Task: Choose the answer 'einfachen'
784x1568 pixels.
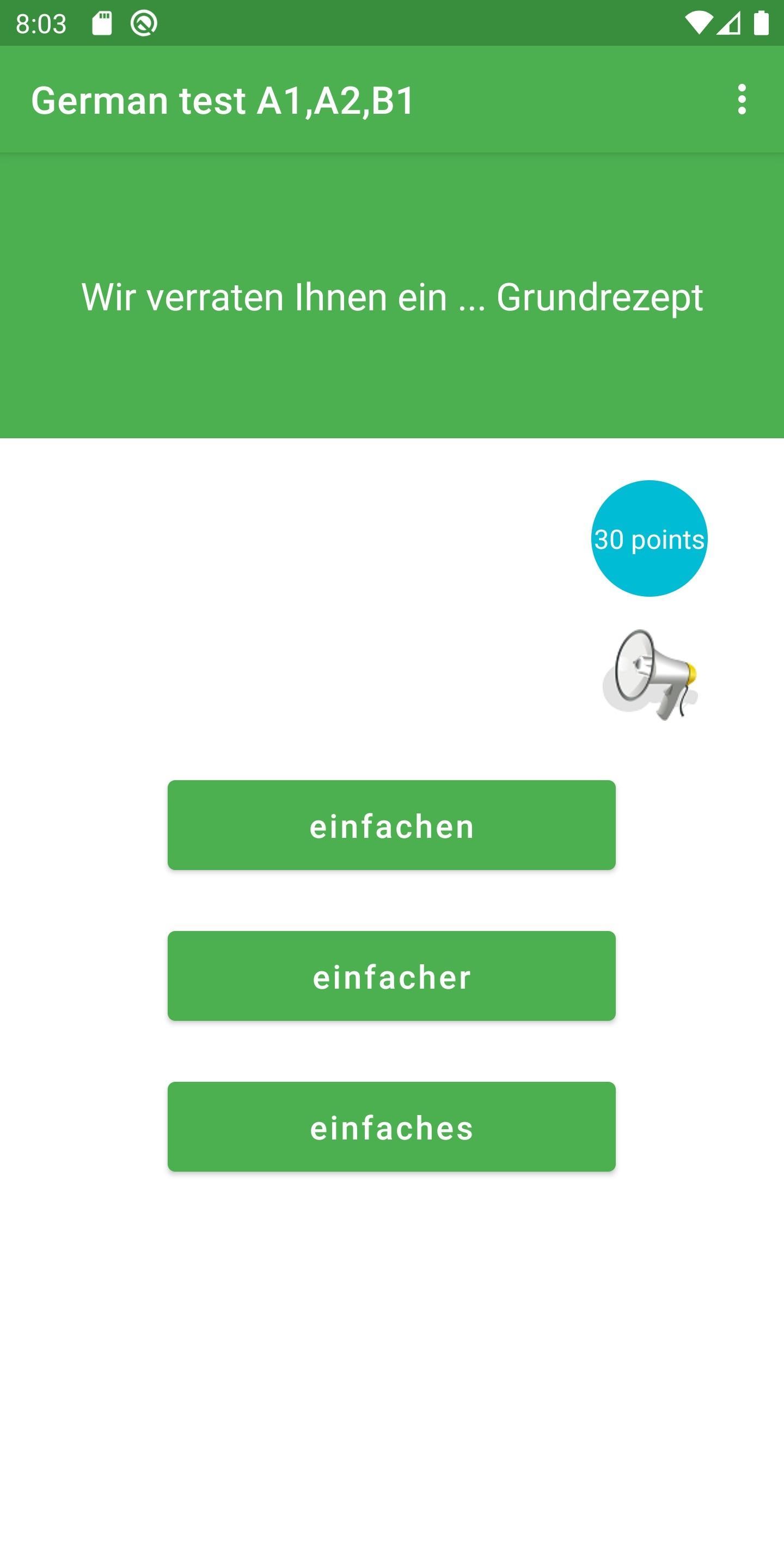Action: click(391, 825)
